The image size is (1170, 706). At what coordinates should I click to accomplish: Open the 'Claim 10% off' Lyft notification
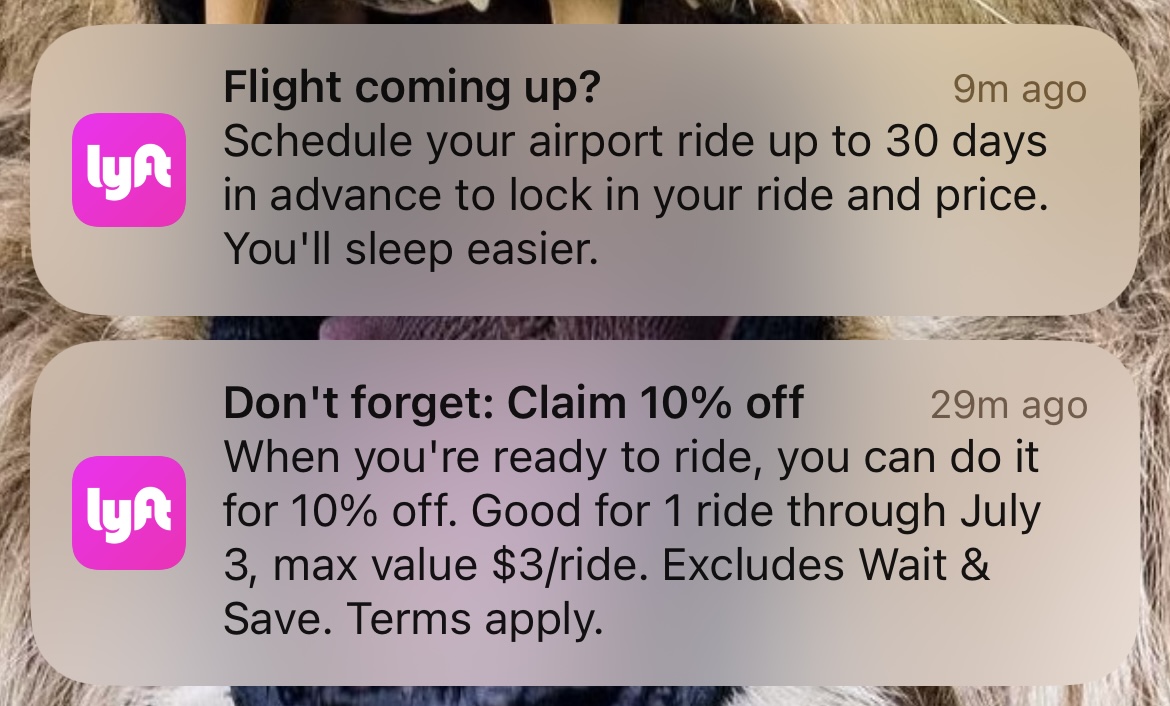pyautogui.click(x=585, y=512)
